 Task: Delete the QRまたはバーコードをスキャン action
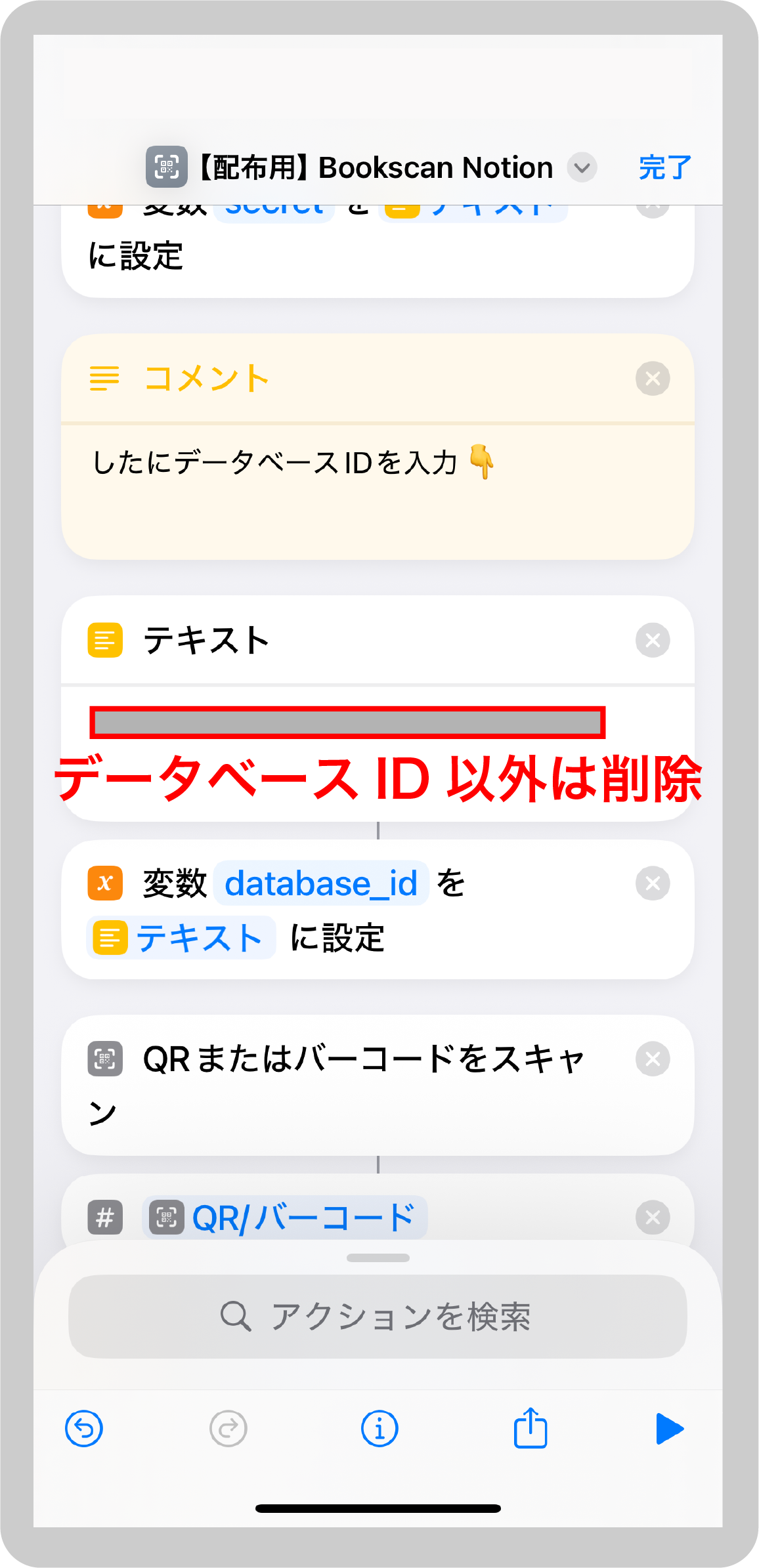tap(653, 1059)
